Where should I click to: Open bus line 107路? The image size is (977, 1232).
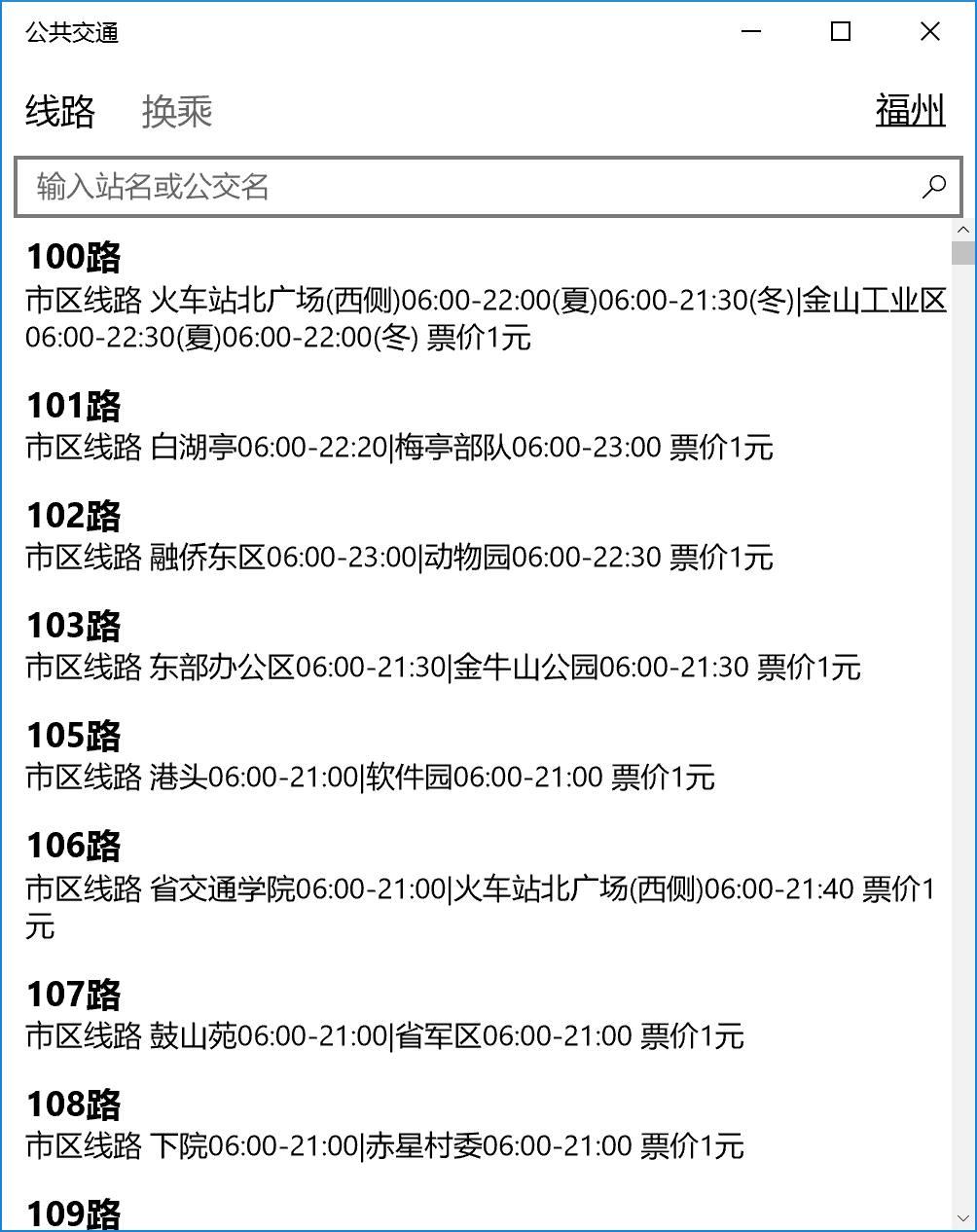click(74, 995)
